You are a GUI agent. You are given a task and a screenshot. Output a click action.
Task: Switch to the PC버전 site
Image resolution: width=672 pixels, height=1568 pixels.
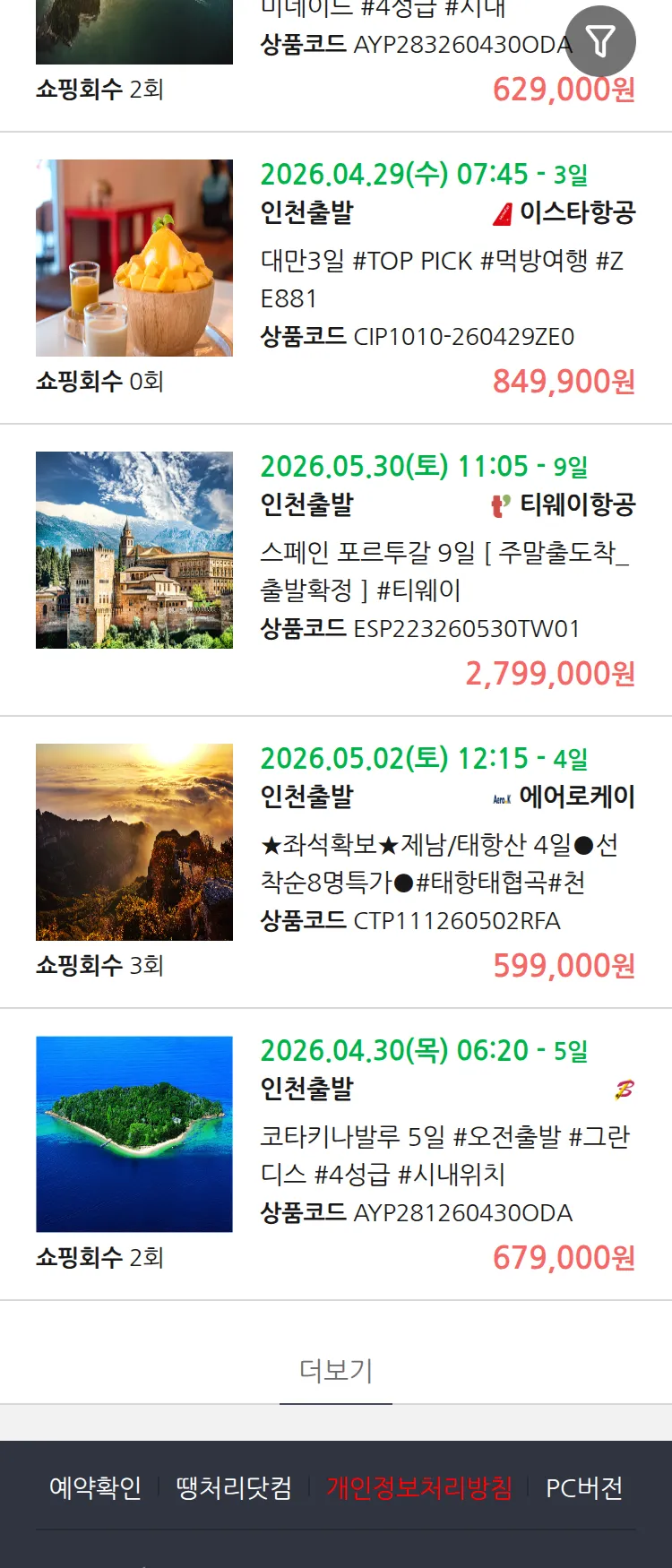[584, 1488]
